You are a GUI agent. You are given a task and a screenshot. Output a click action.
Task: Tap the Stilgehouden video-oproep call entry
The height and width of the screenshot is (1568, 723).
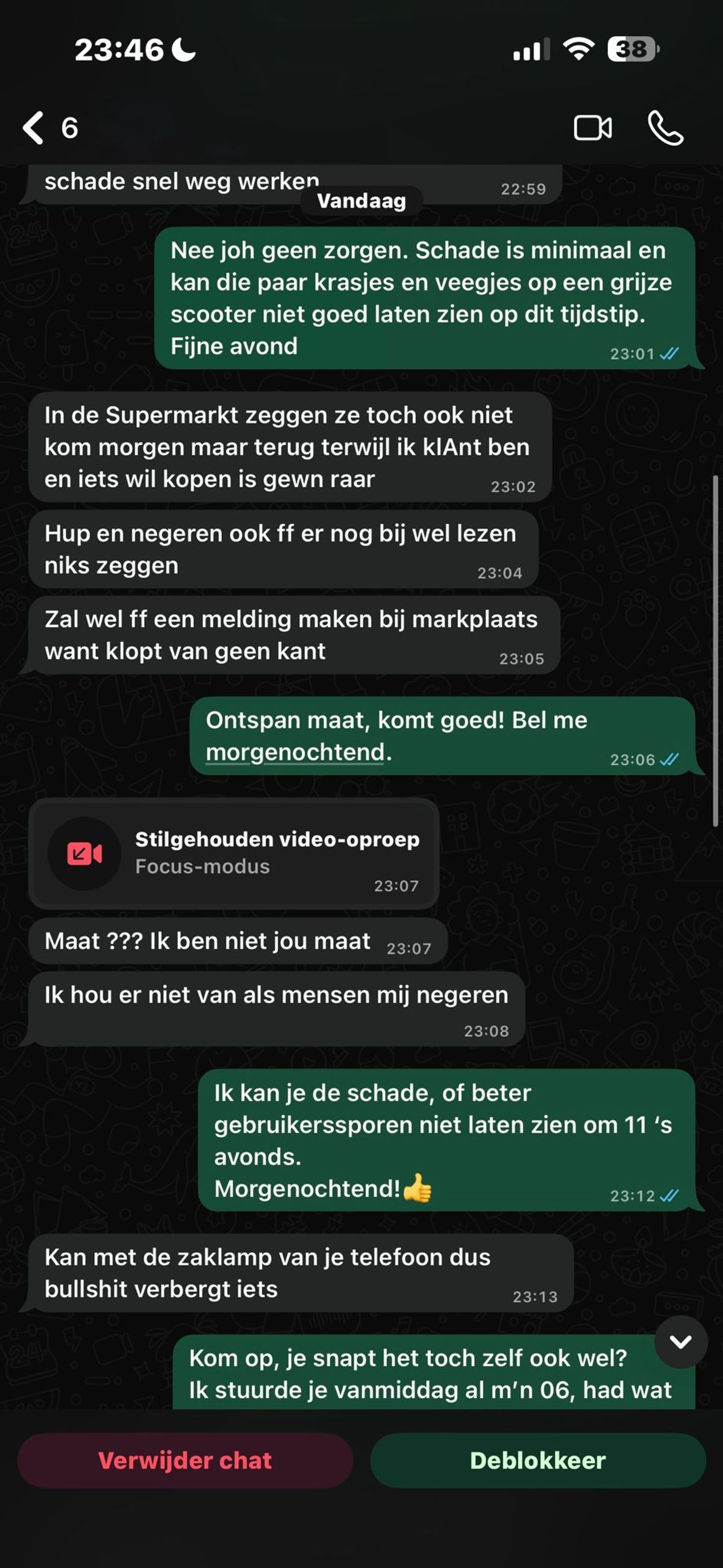coord(234,854)
